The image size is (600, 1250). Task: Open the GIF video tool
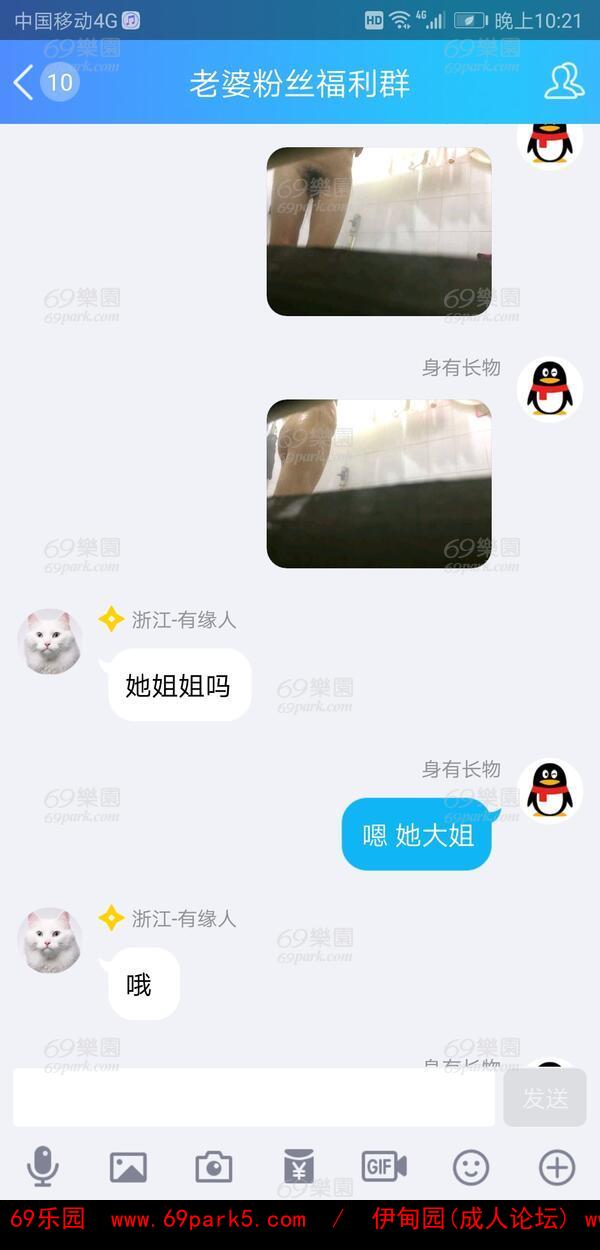[384, 1166]
